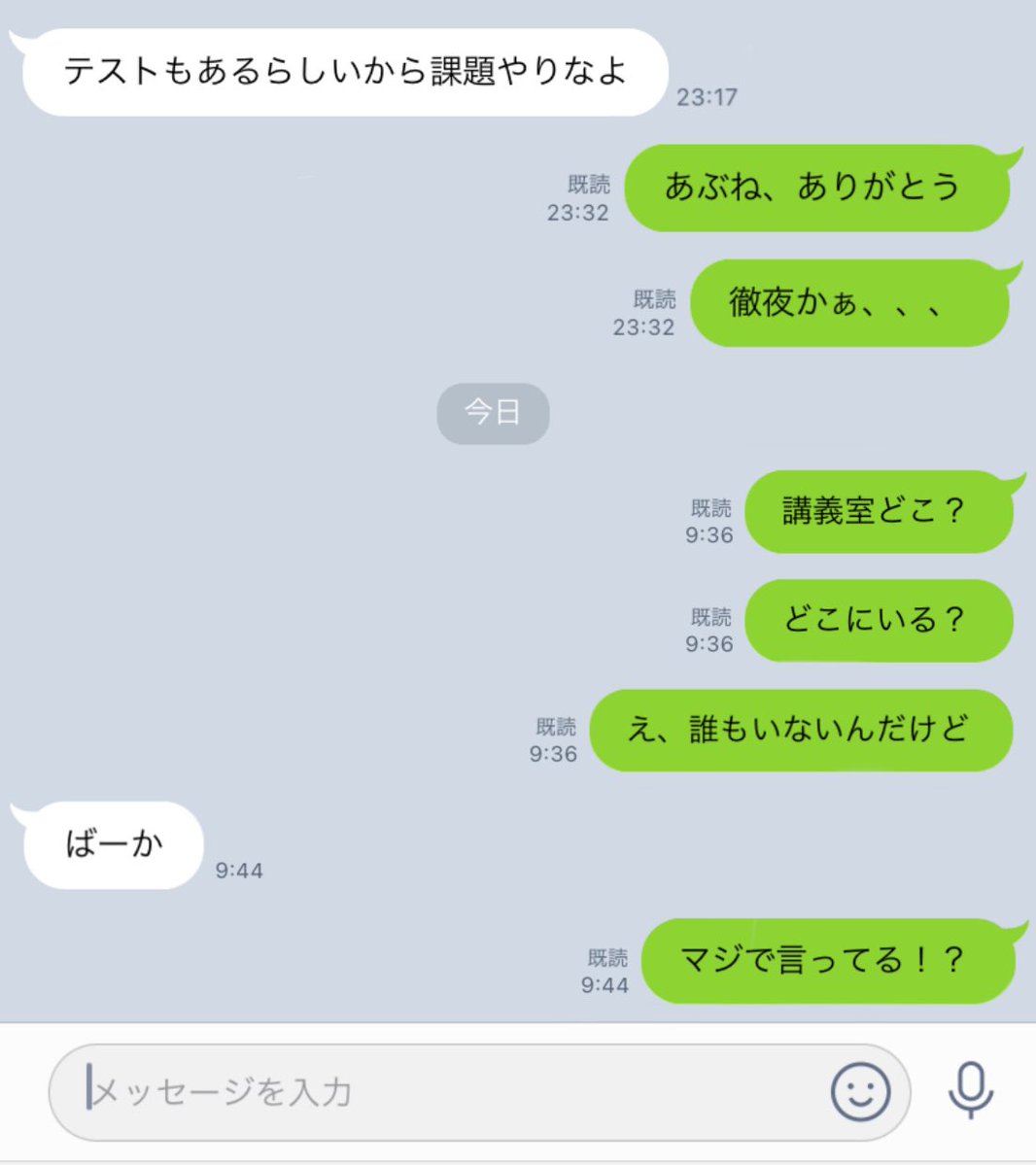Viewport: 1036px width, 1165px height.
Task: Select the ばーか message bubble
Action: (x=110, y=844)
